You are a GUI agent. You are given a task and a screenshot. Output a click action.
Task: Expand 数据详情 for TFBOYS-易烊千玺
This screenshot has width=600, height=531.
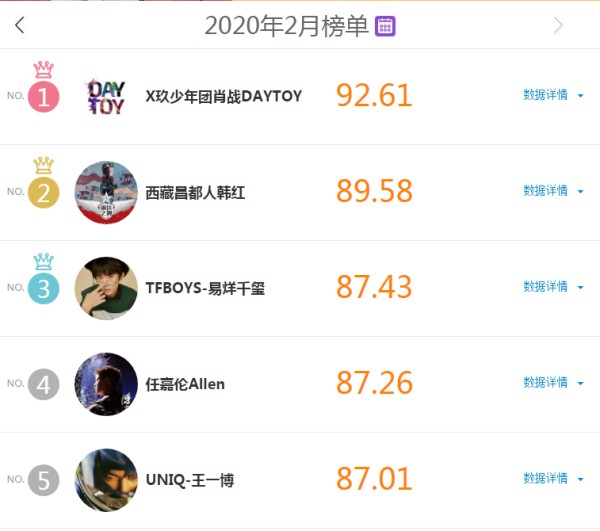(553, 287)
